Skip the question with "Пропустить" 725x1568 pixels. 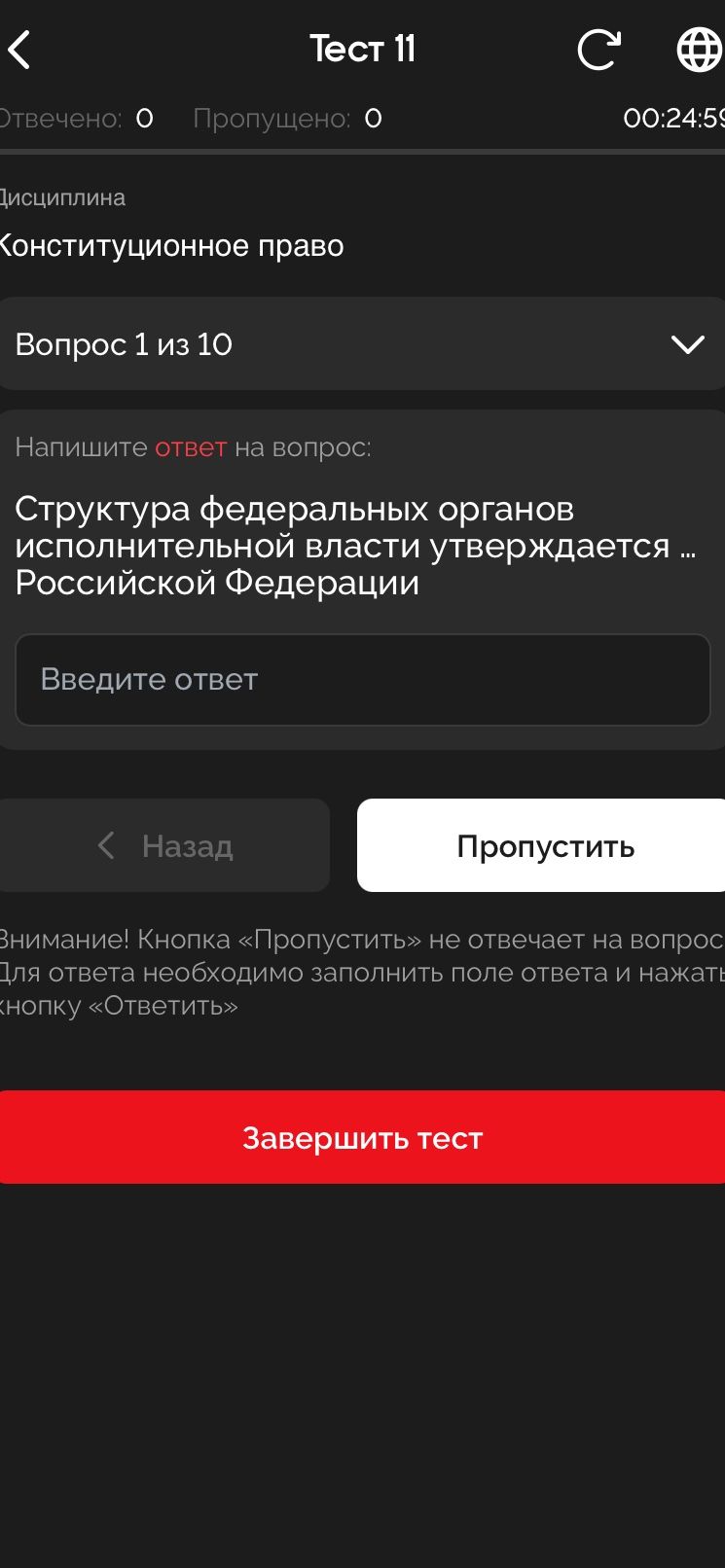(541, 845)
